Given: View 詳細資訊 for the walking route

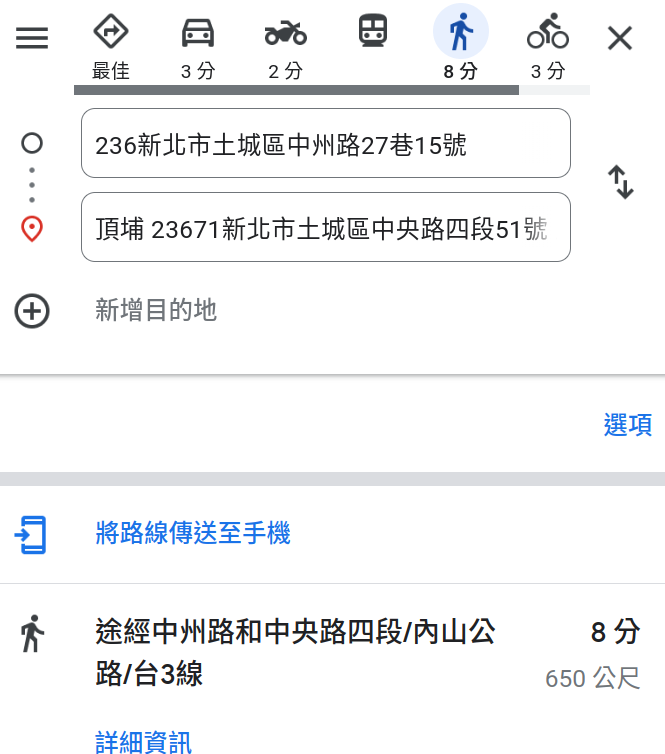Looking at the screenshot, I should (x=143, y=741).
